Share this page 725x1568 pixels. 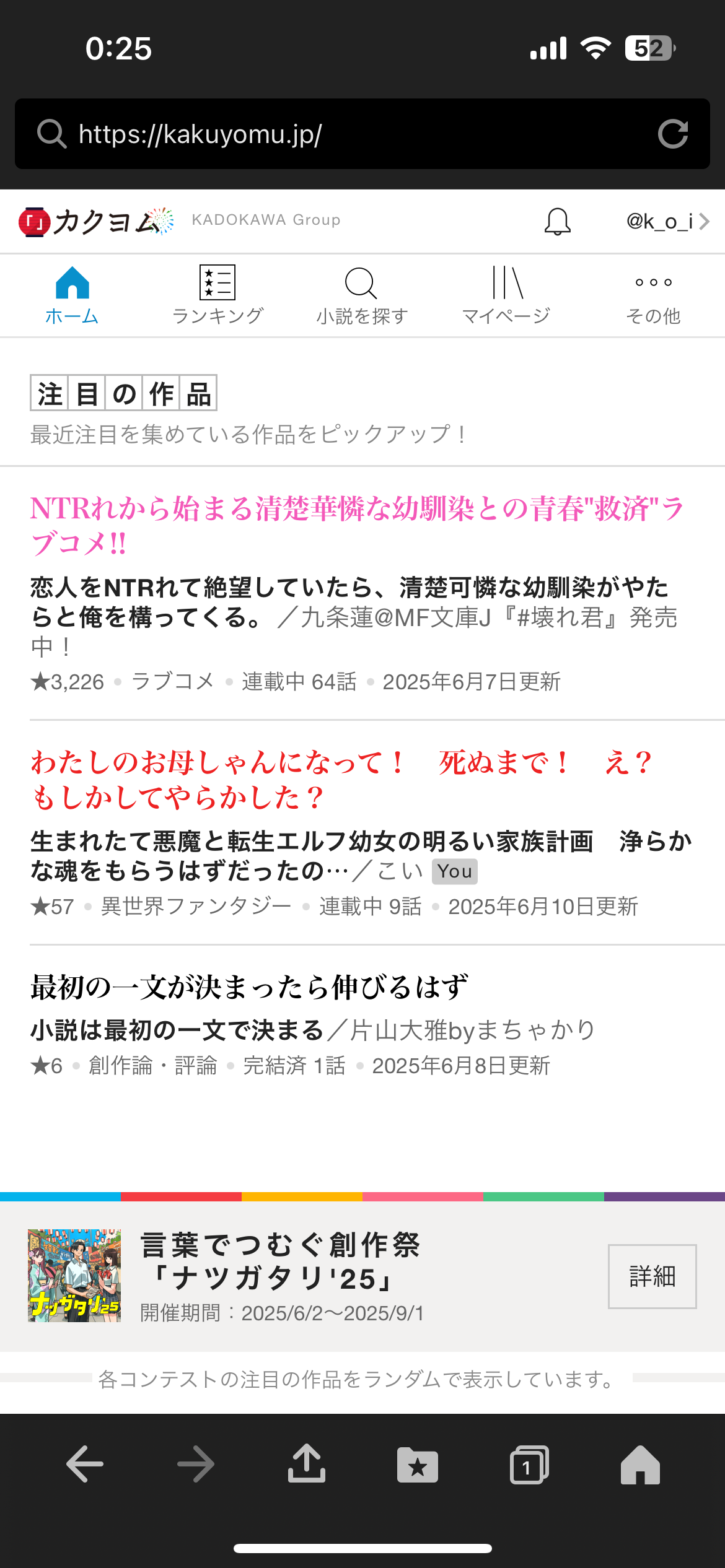[307, 1465]
